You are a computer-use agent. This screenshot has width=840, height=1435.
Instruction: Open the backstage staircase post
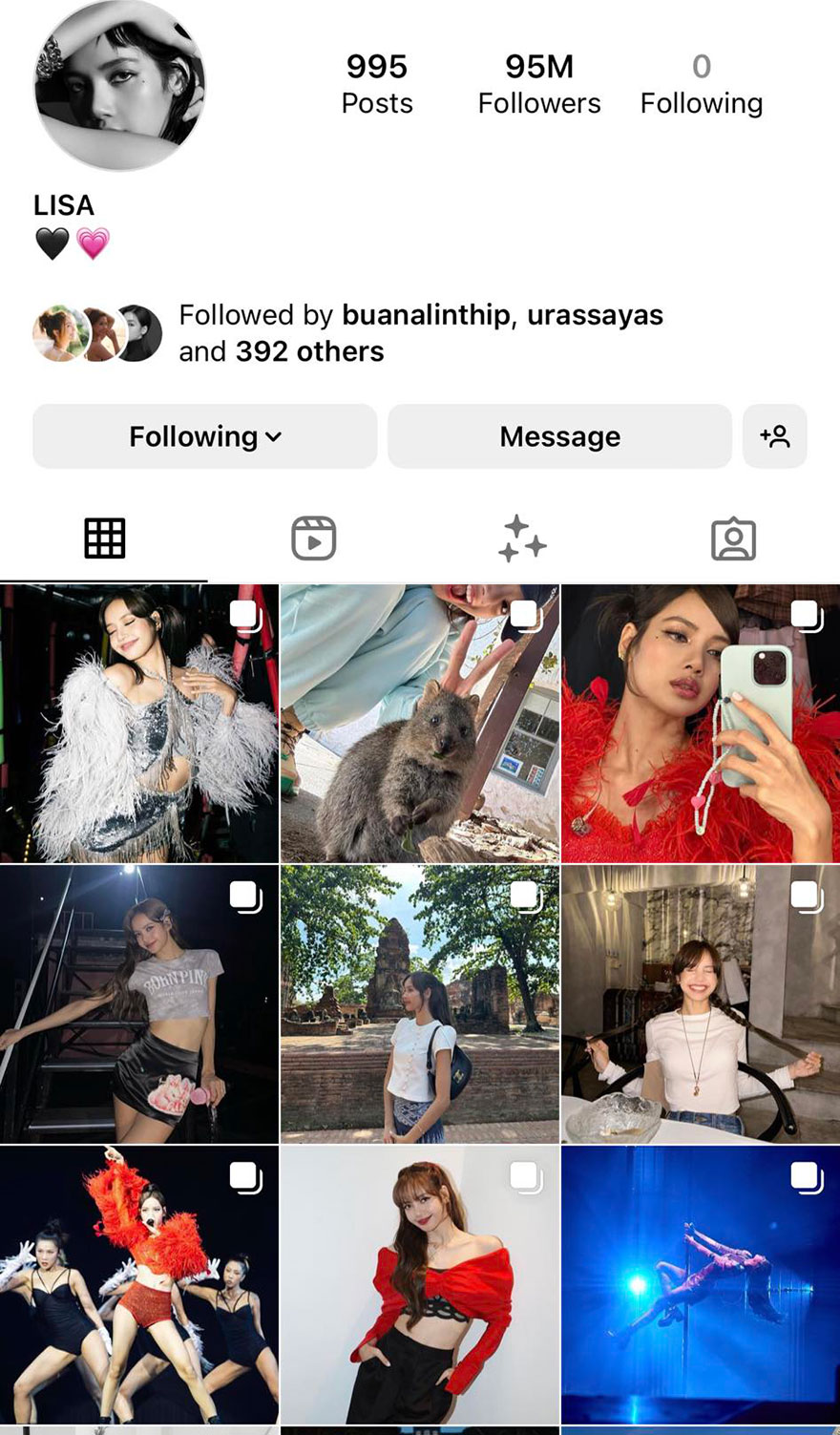139,1004
